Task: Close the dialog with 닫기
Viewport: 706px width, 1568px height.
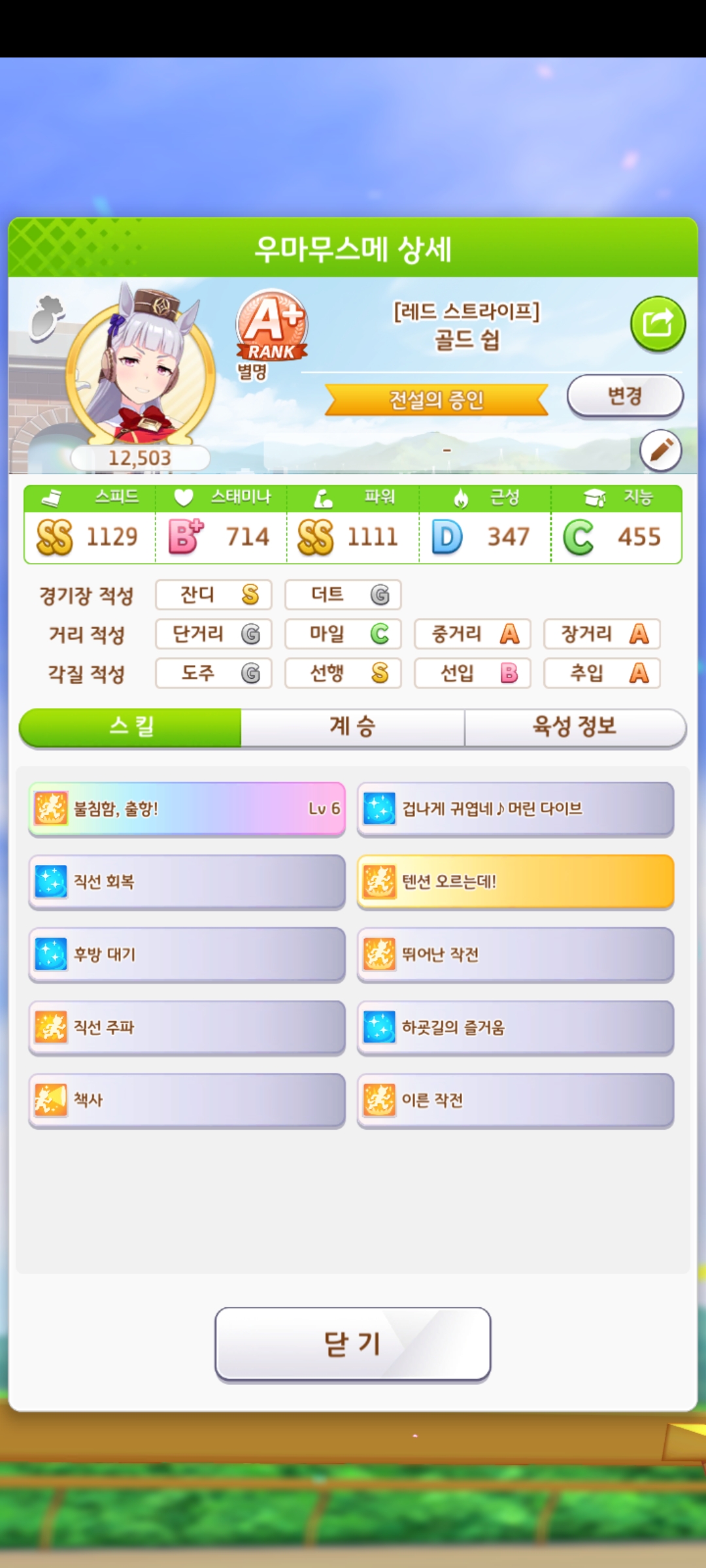Action: coord(352,1345)
